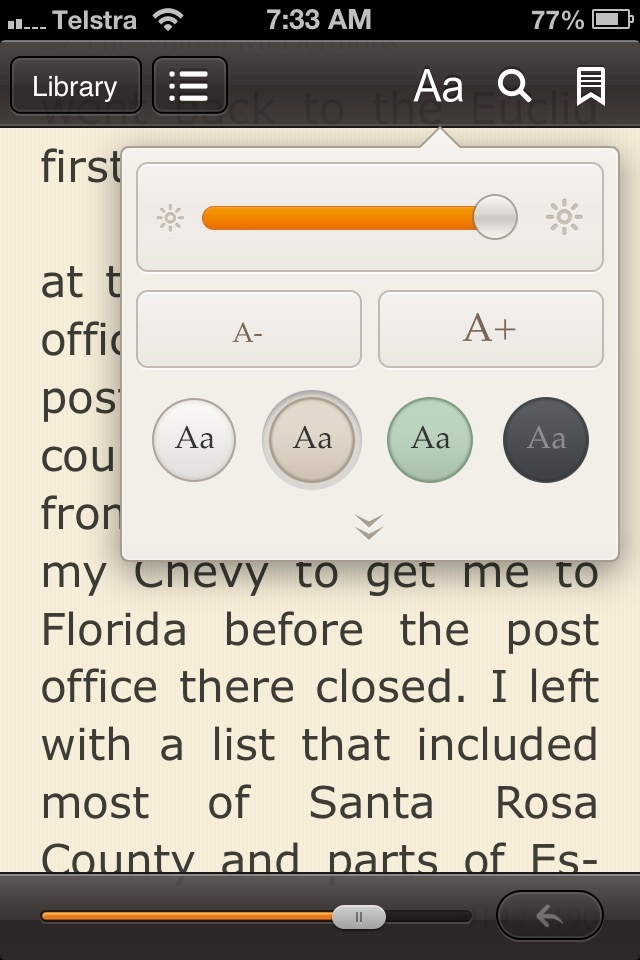Select the sepia page theme
The image size is (640, 960).
[x=312, y=439]
